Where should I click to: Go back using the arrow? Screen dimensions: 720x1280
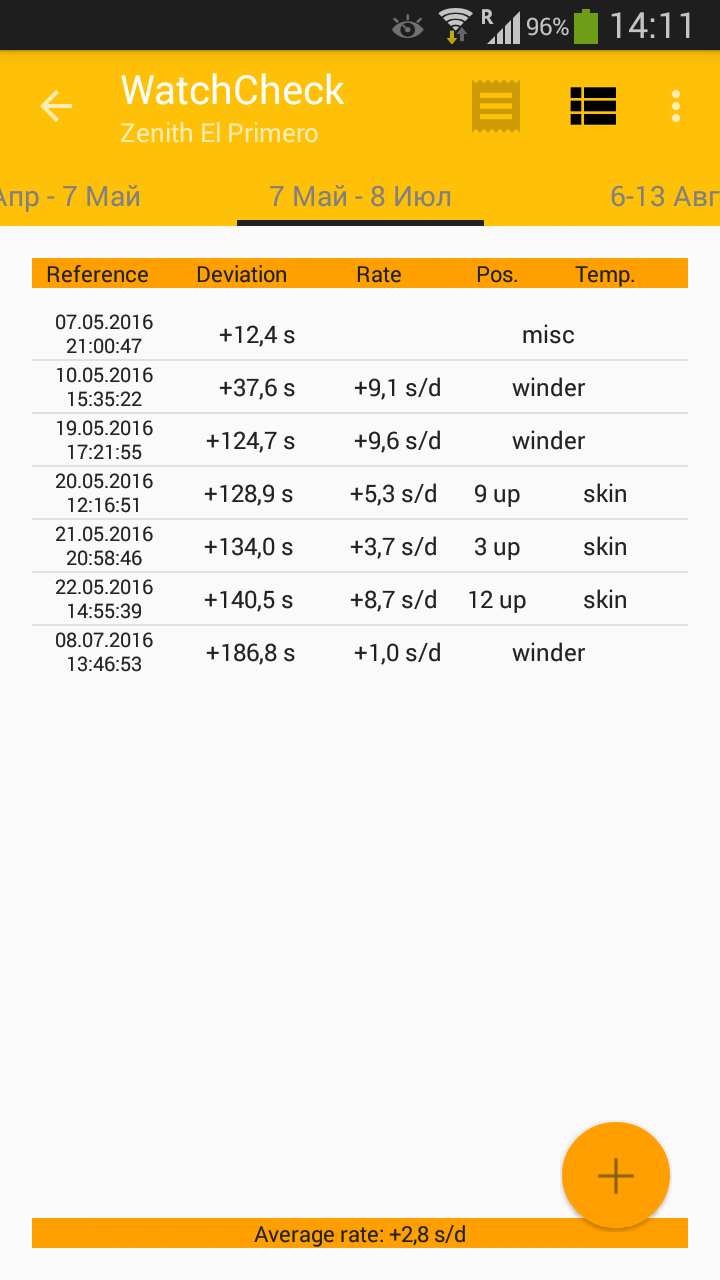(56, 106)
